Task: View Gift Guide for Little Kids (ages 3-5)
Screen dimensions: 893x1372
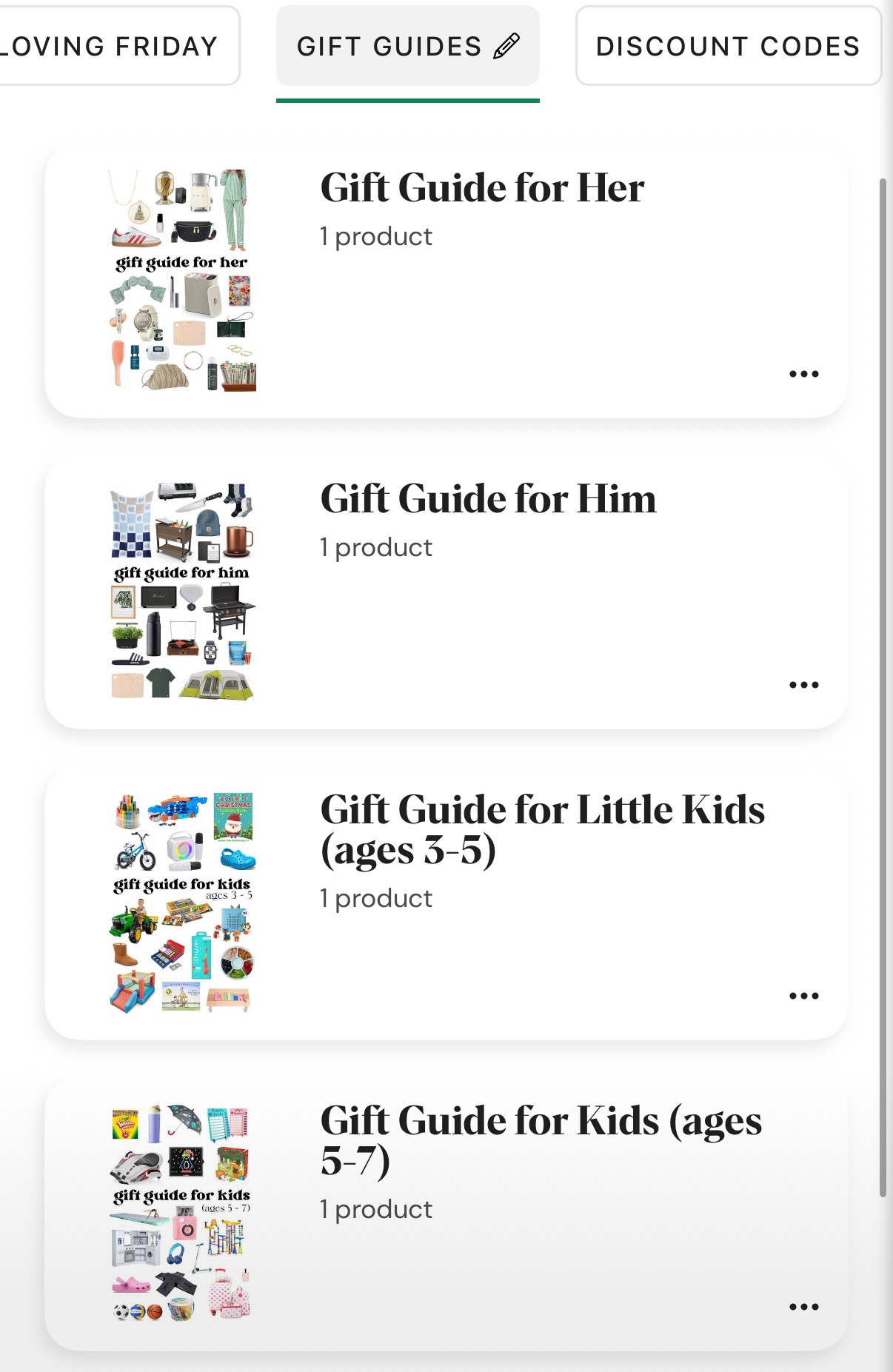Action: pos(542,829)
